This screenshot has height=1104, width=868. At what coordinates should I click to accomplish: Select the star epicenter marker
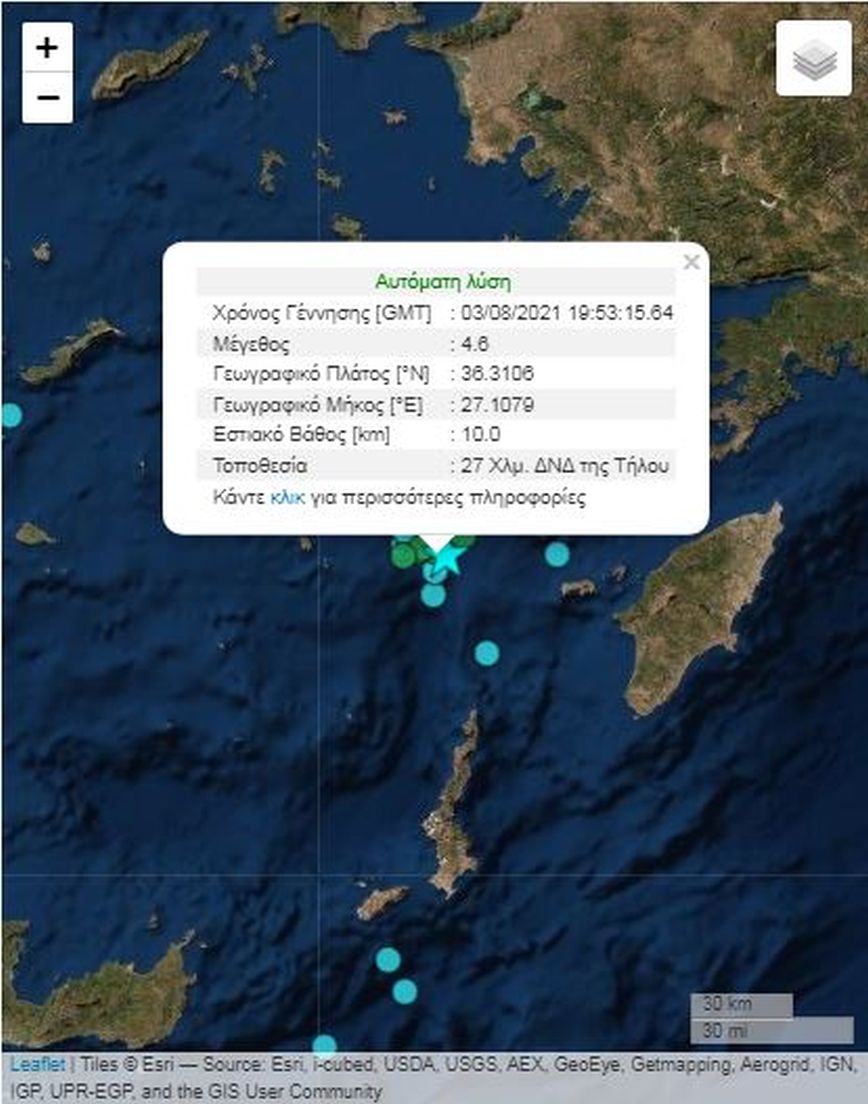click(447, 558)
